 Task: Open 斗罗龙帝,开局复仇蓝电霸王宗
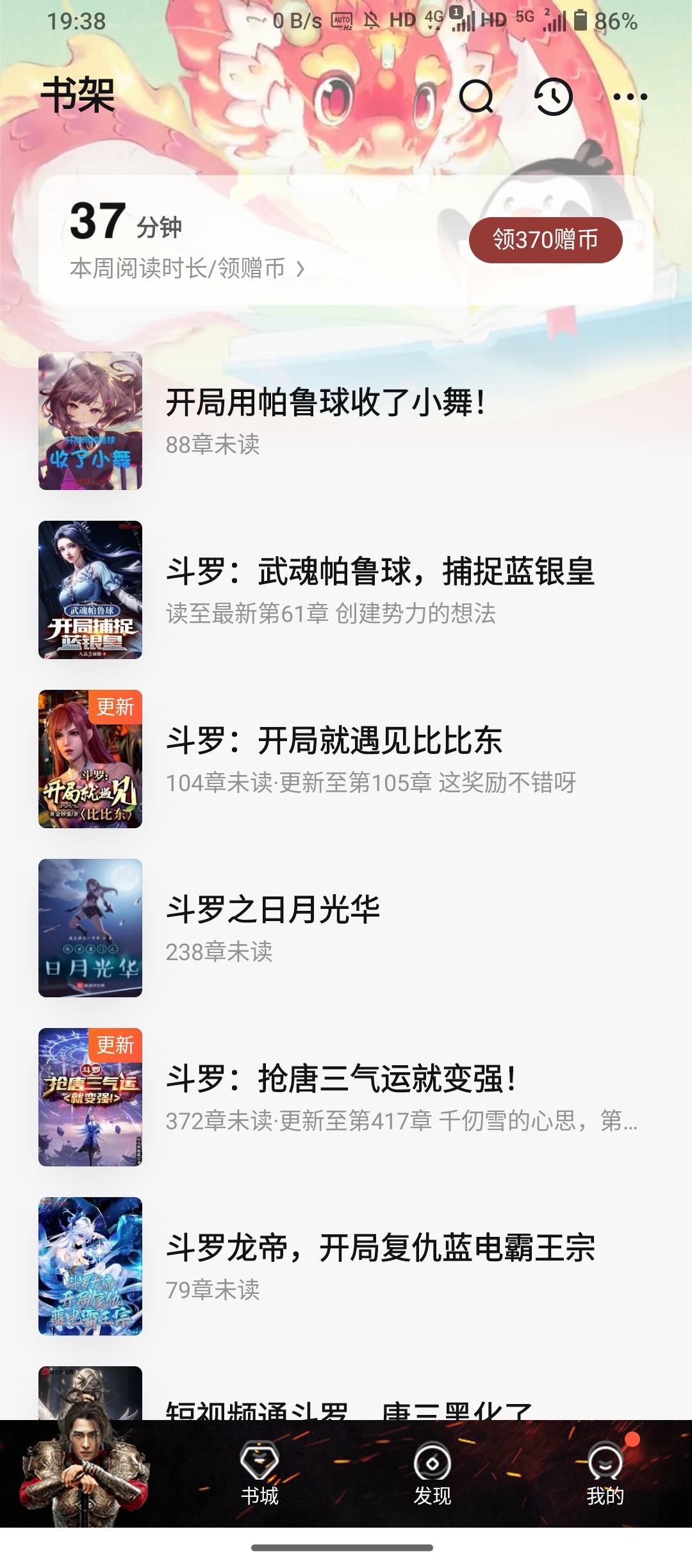(x=381, y=1248)
